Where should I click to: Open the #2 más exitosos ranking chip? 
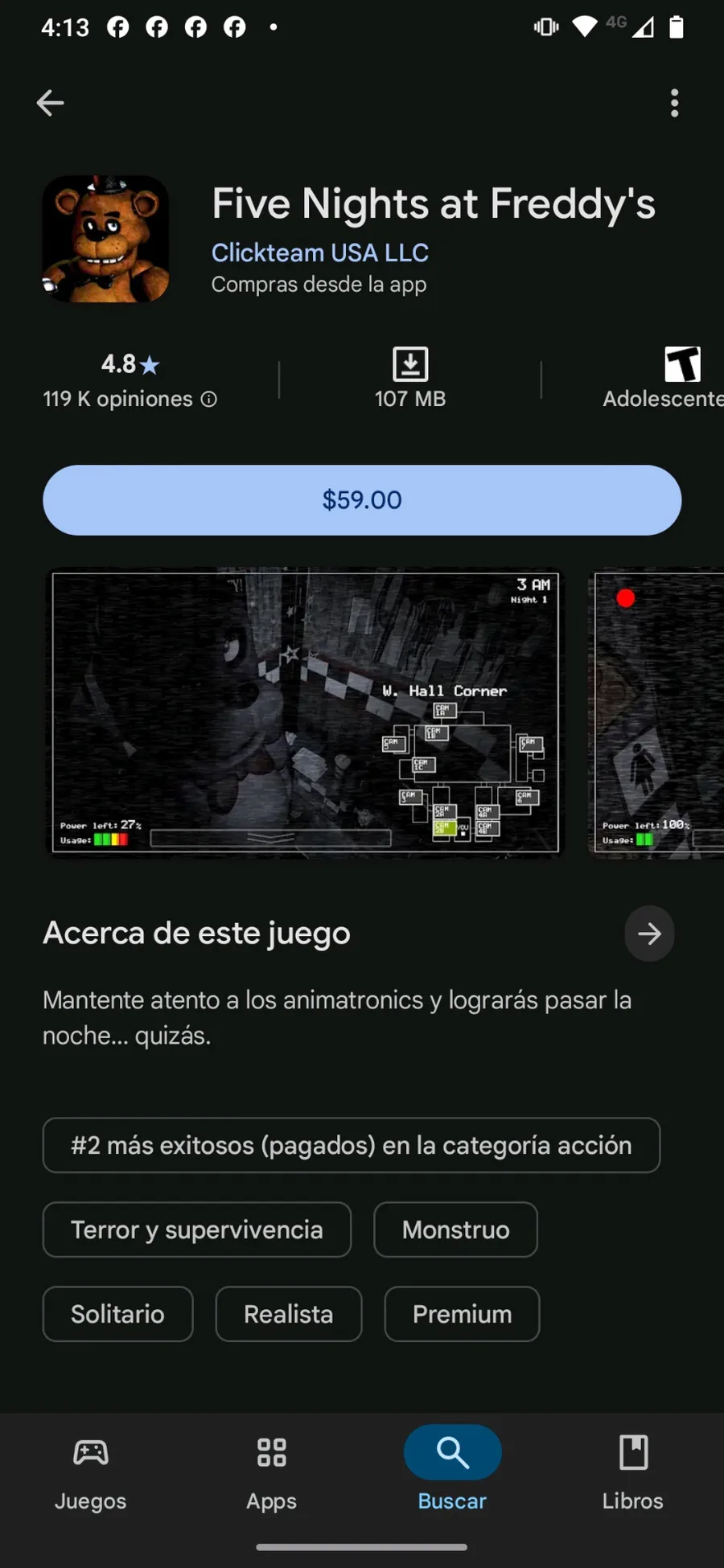352,1145
